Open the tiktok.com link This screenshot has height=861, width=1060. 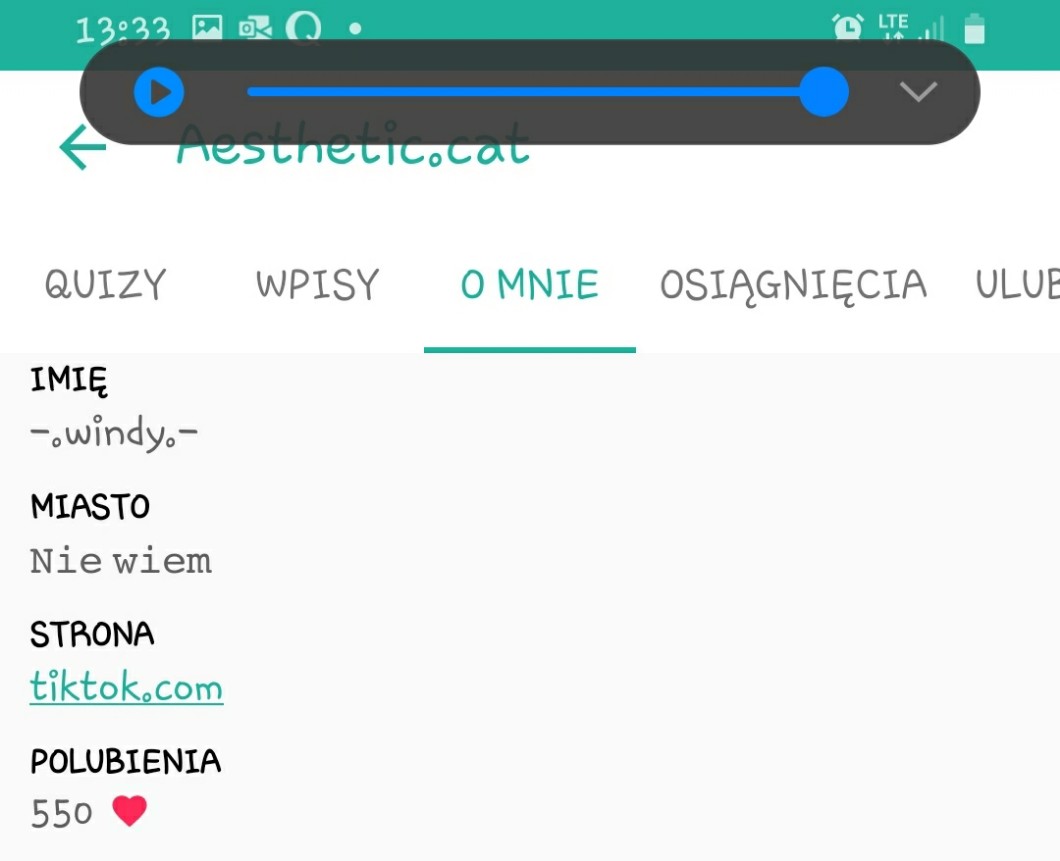(x=126, y=688)
